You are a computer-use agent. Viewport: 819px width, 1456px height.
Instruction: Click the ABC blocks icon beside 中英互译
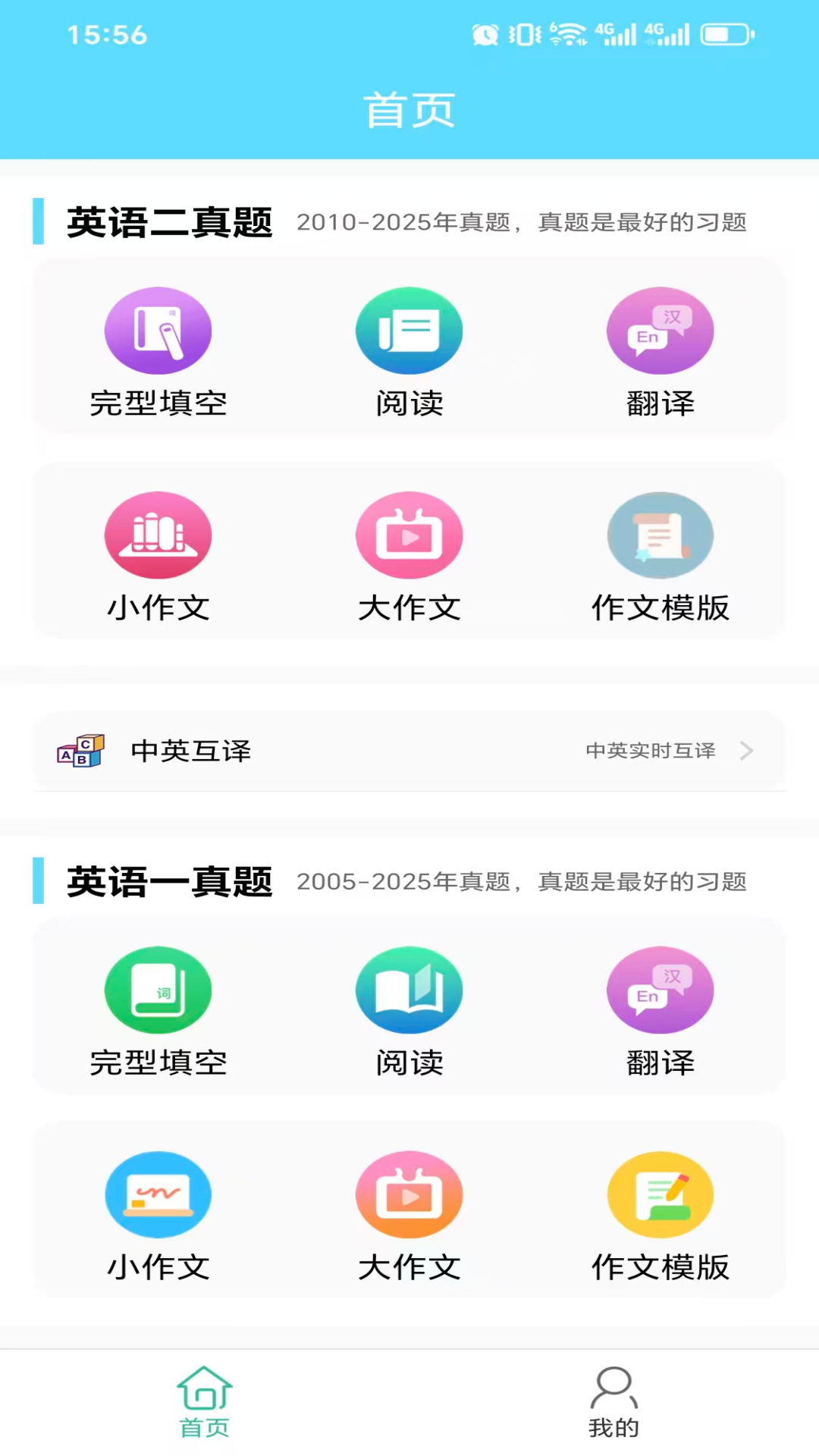pos(80,751)
